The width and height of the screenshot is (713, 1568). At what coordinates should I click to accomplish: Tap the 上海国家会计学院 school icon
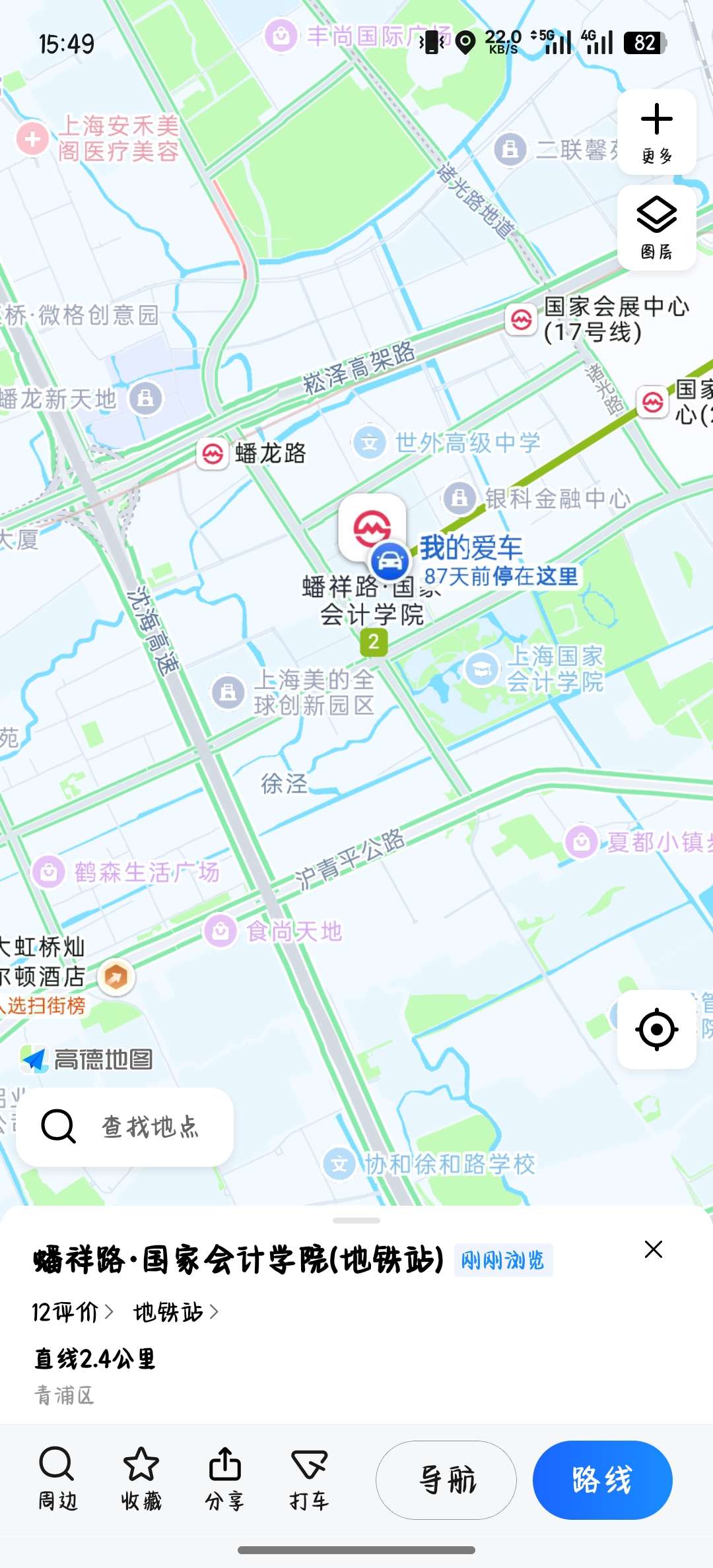coord(481,669)
